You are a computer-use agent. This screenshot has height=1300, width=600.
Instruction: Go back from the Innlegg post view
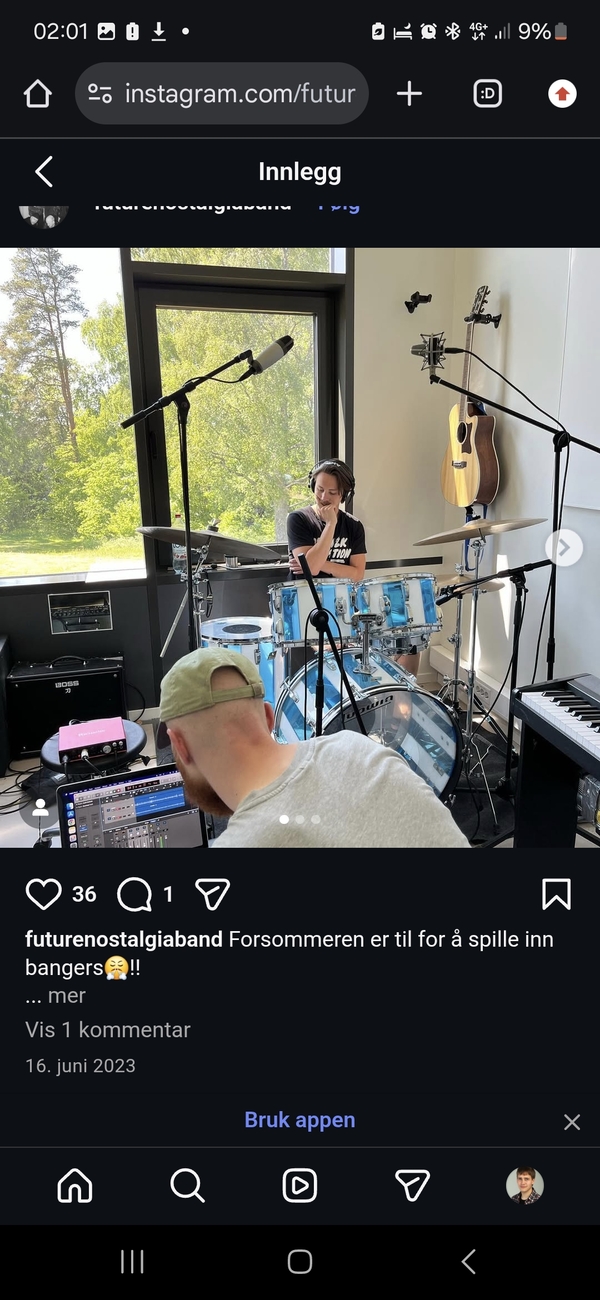pos(44,172)
